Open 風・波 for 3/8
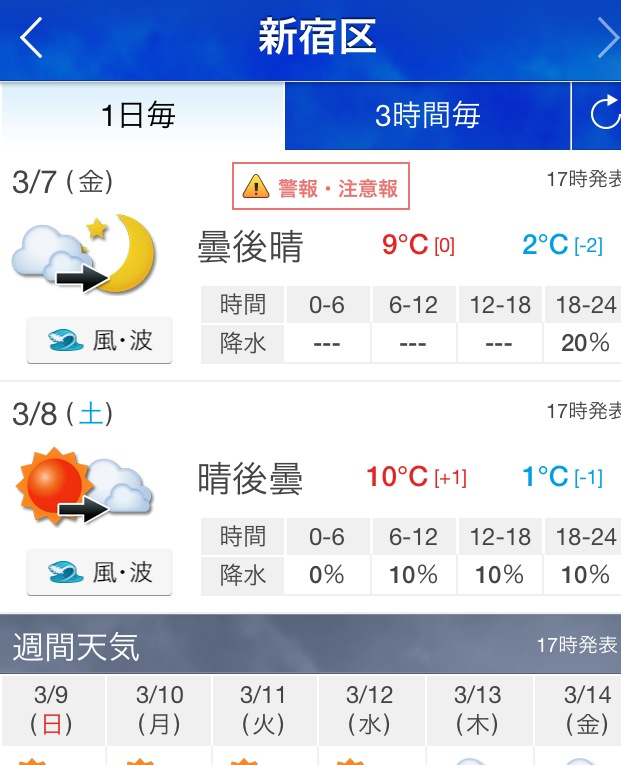This screenshot has width=621, height=765. point(100,572)
